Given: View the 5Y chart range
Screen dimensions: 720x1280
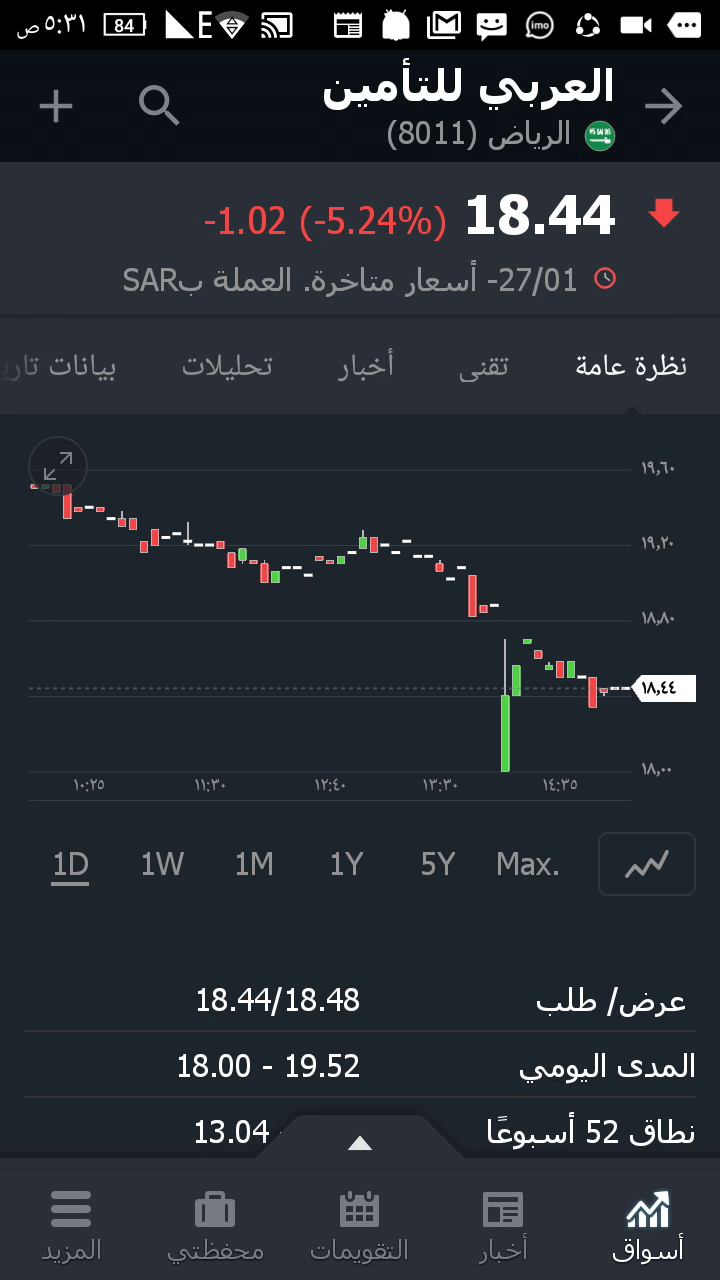Looking at the screenshot, I should [438, 864].
